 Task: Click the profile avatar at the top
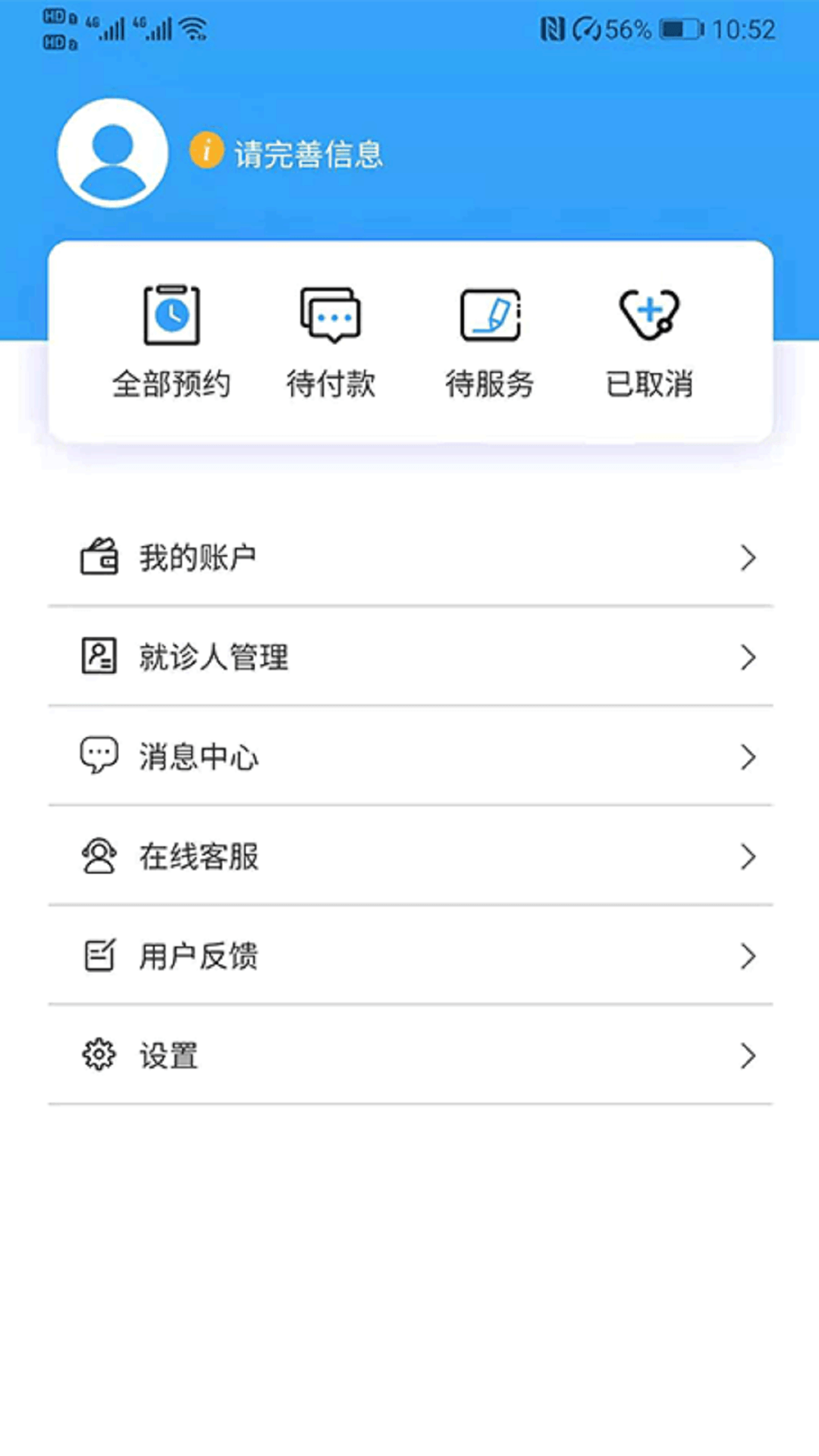(112, 152)
